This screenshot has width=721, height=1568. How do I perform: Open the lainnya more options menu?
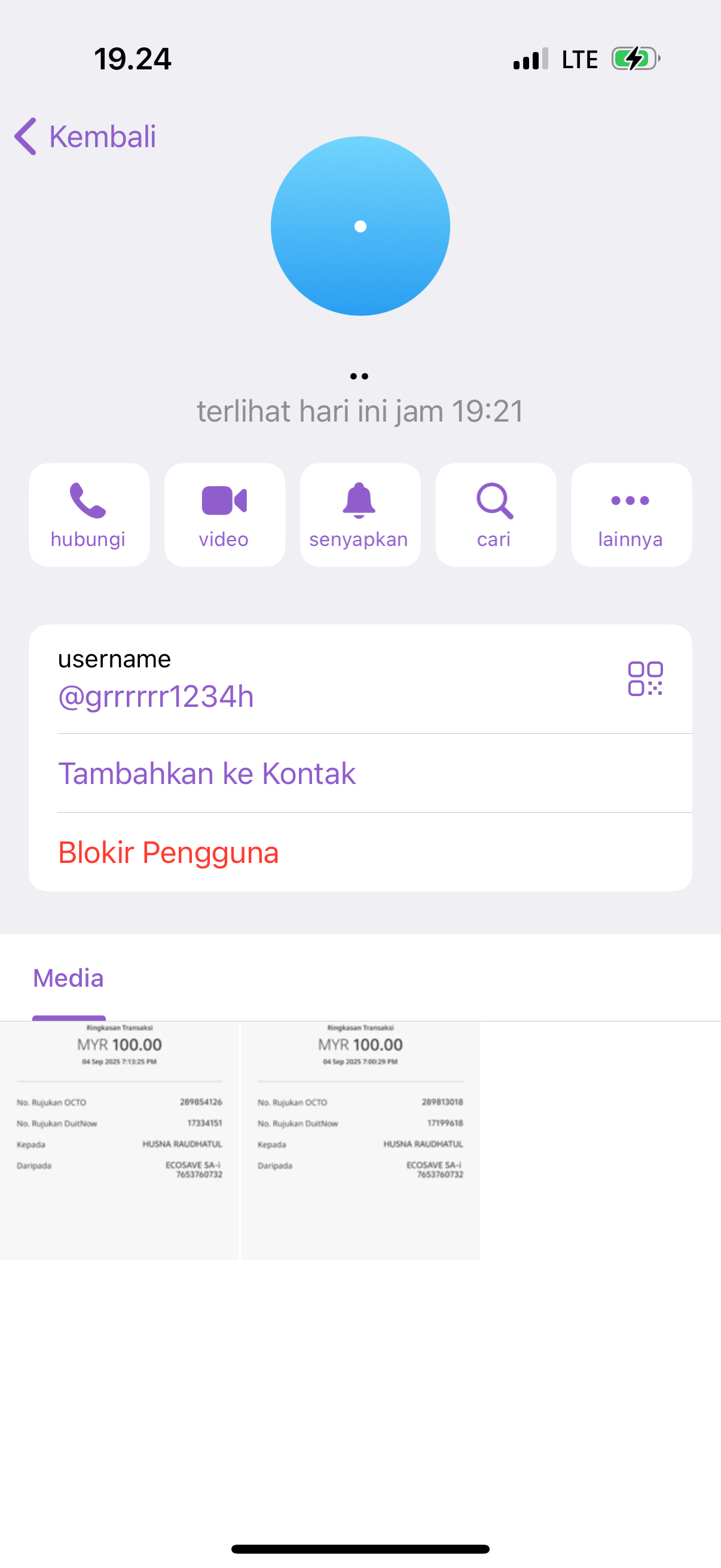pyautogui.click(x=631, y=514)
